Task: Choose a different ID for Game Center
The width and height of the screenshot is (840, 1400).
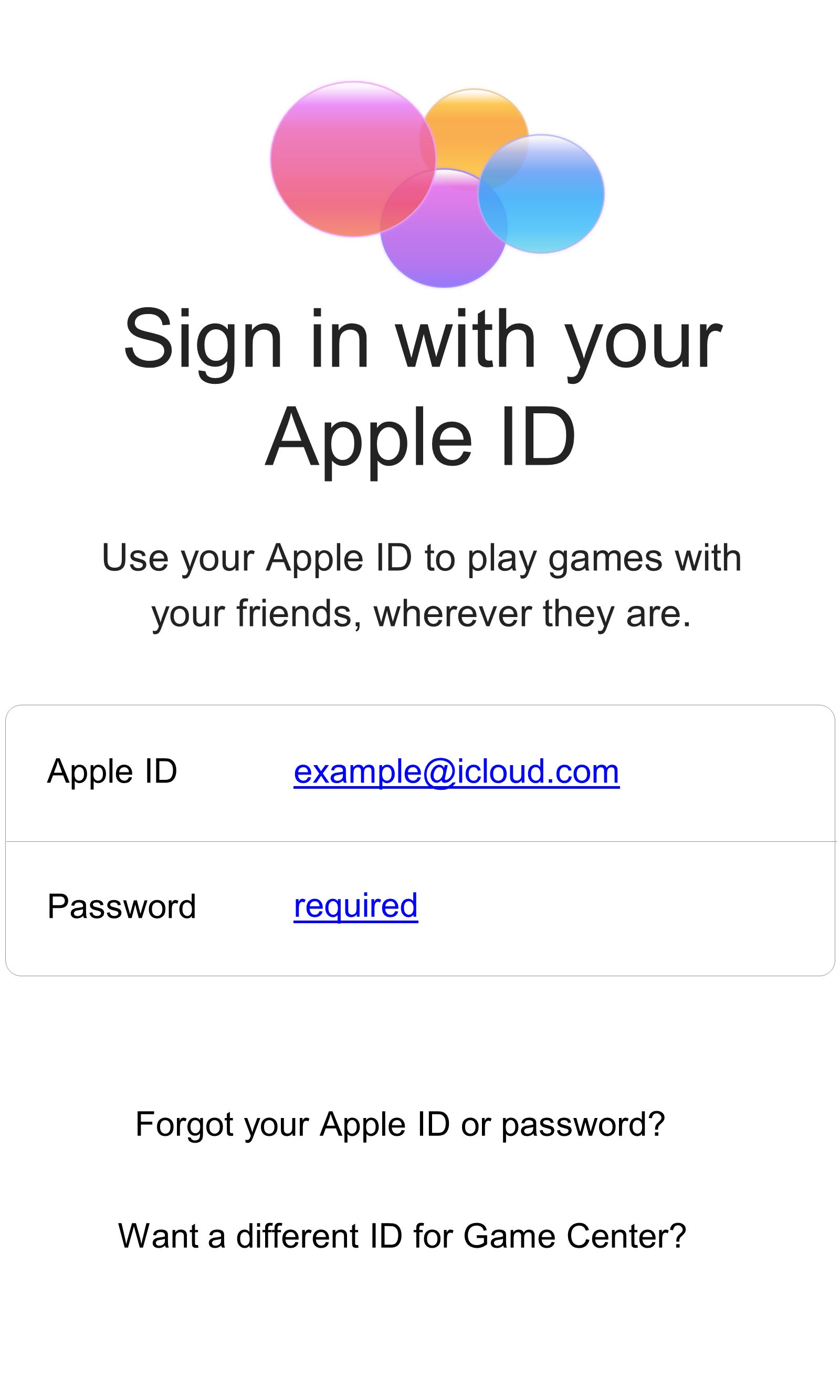Action: 402,1235
